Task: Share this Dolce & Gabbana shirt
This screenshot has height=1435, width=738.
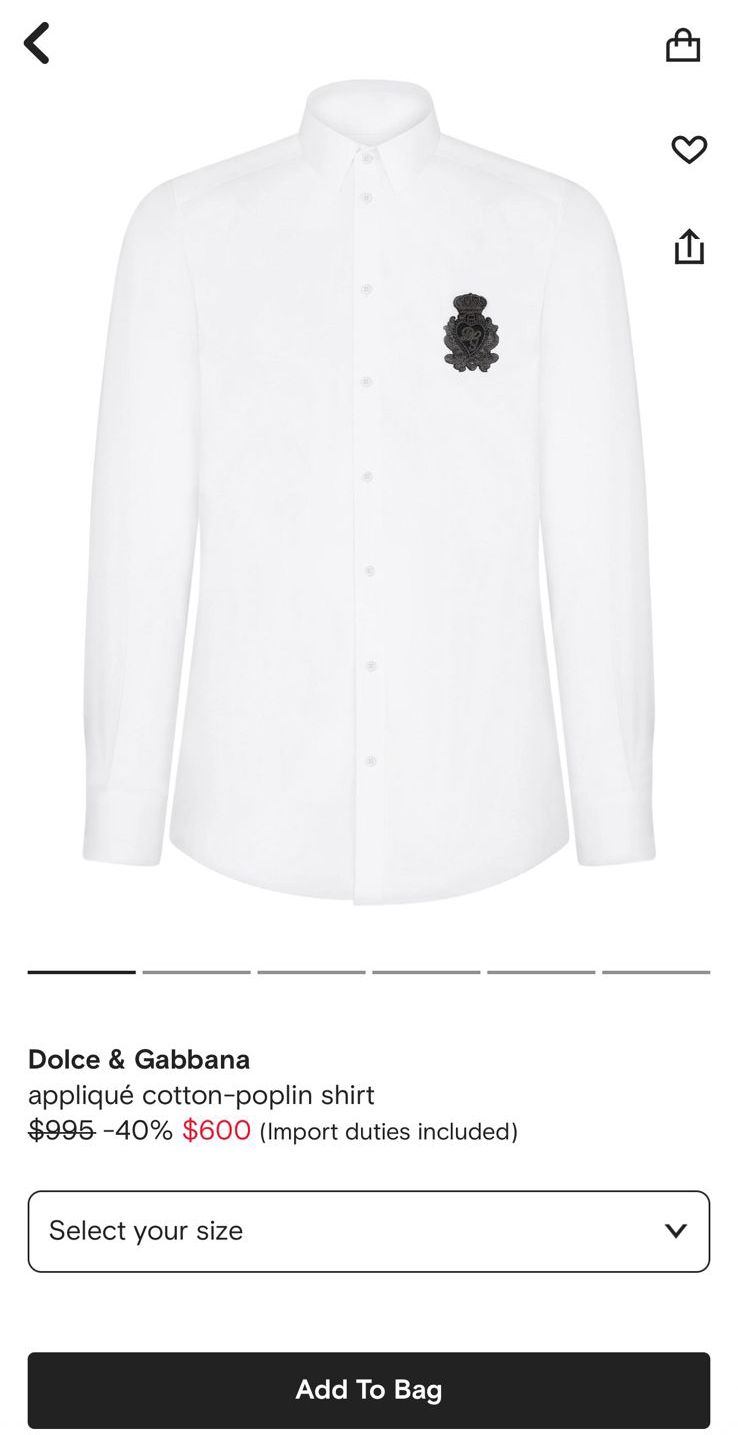Action: (x=688, y=247)
